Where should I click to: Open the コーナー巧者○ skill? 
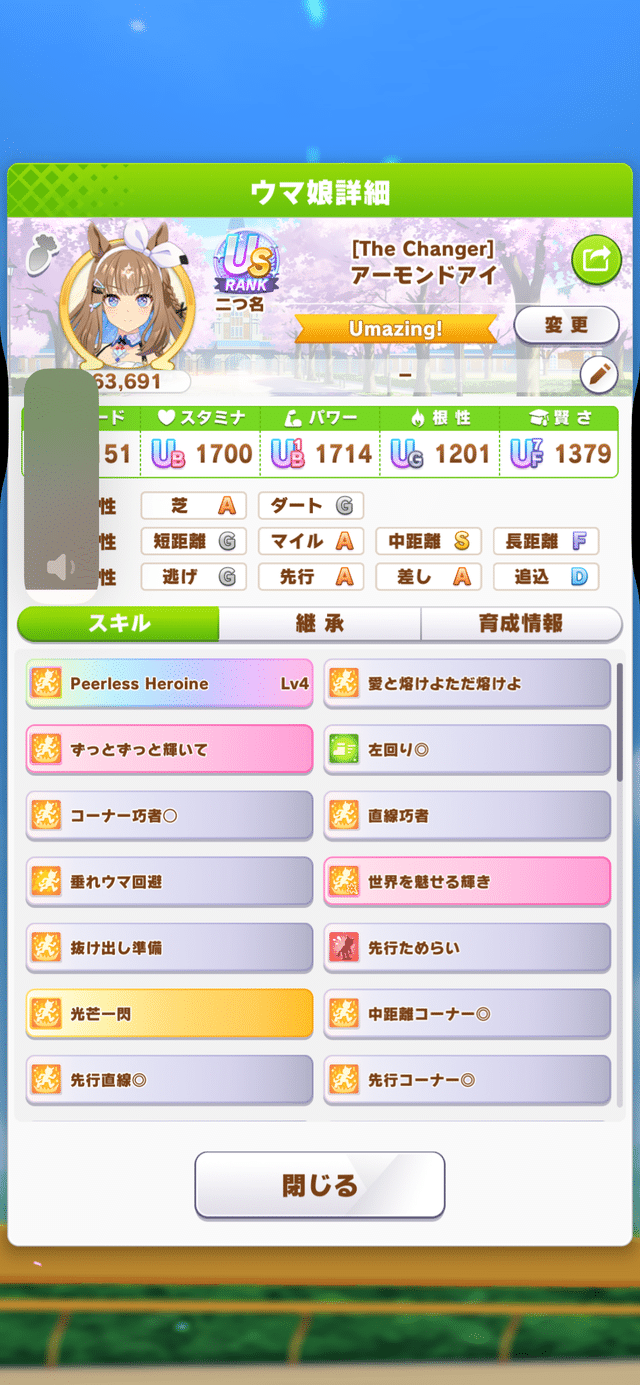(x=169, y=816)
